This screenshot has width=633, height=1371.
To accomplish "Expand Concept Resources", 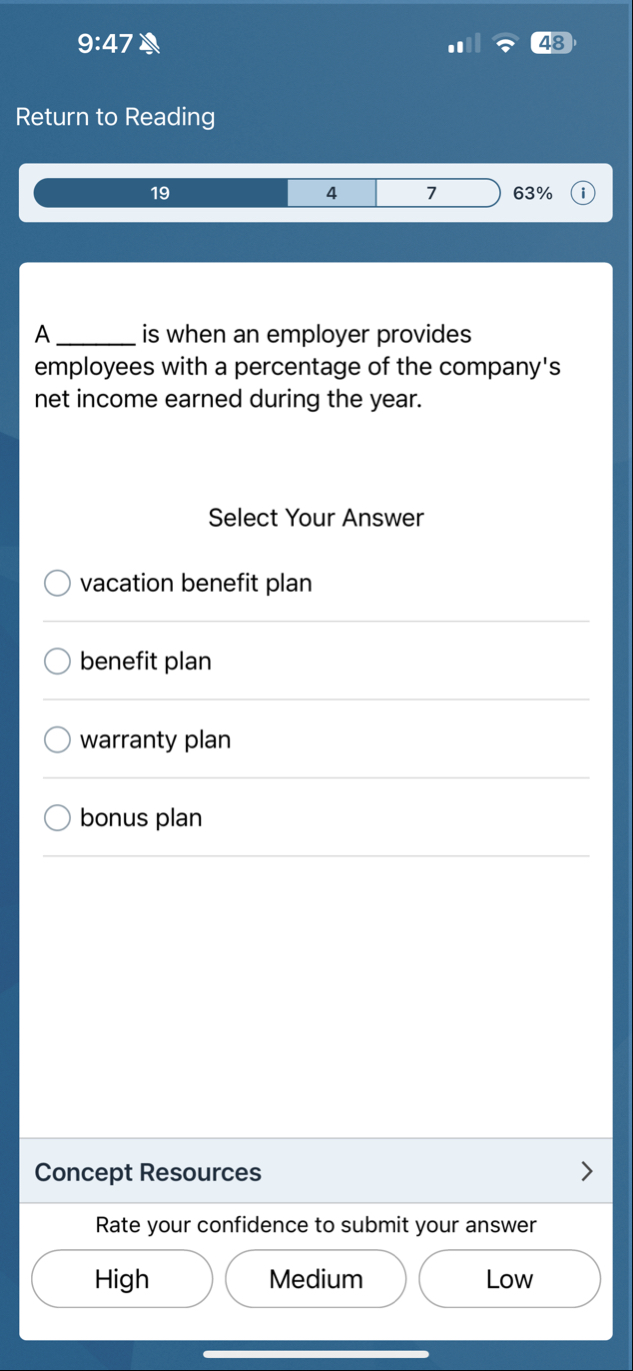I will [315, 1172].
